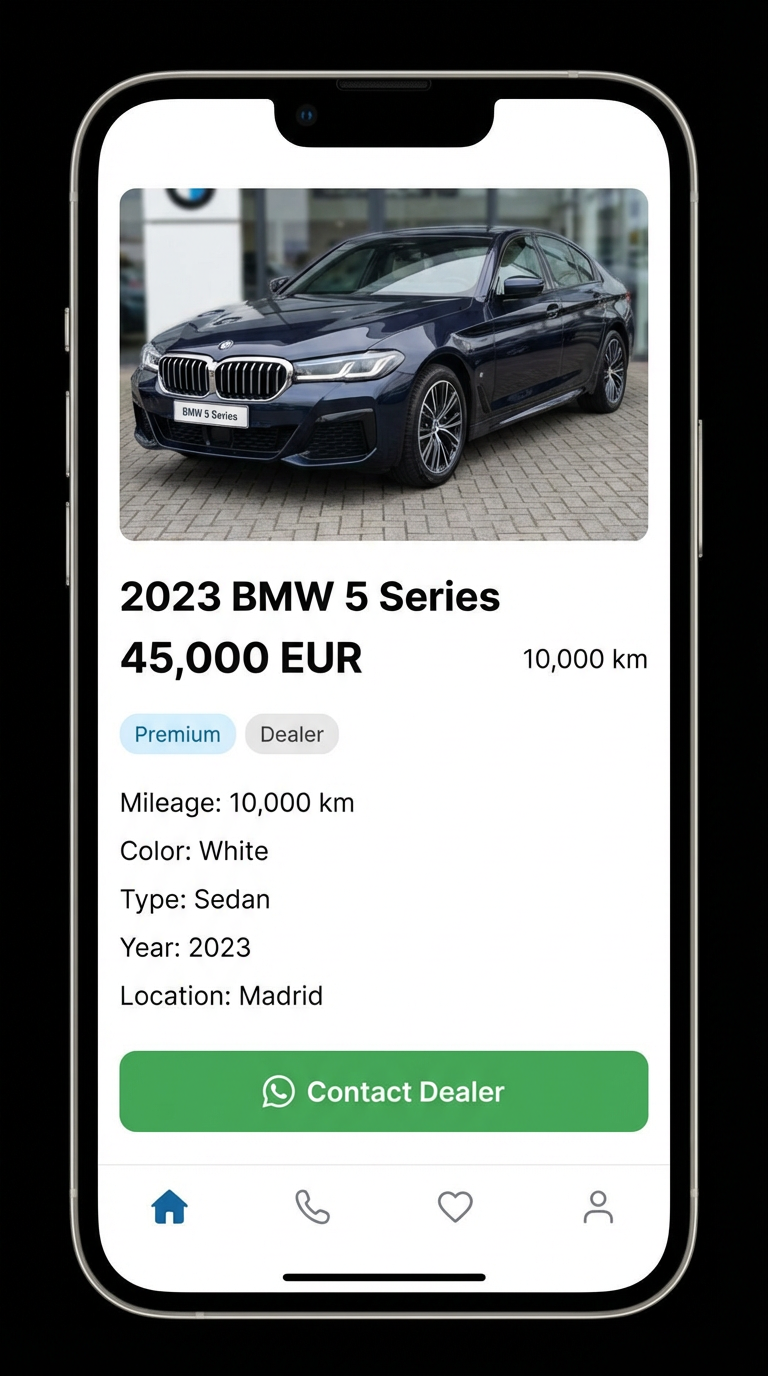The height and width of the screenshot is (1376, 768).
Task: Tap the green Contact Dealer button
Action: tap(384, 1091)
